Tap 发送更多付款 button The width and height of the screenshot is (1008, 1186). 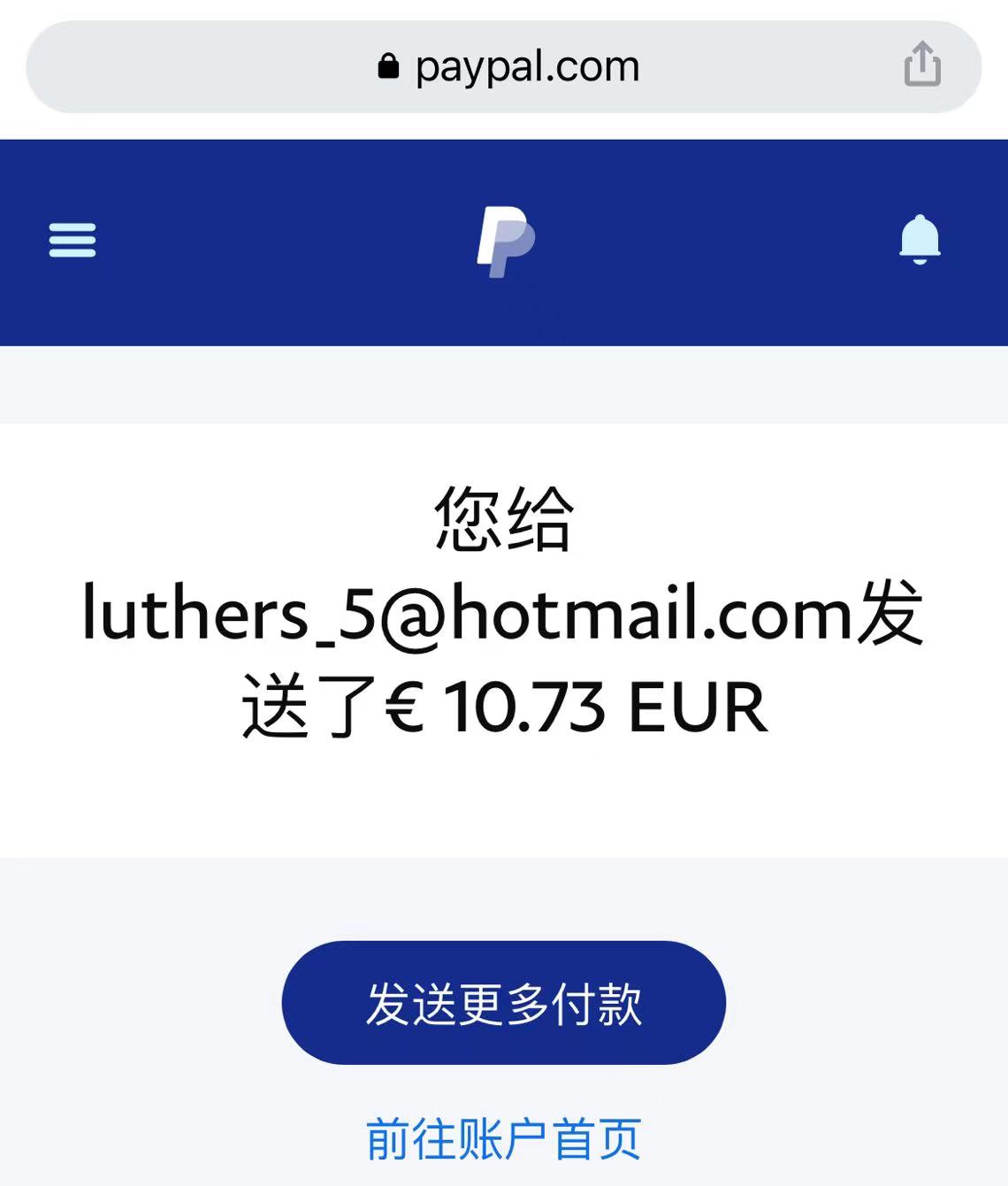pyautogui.click(x=504, y=1003)
